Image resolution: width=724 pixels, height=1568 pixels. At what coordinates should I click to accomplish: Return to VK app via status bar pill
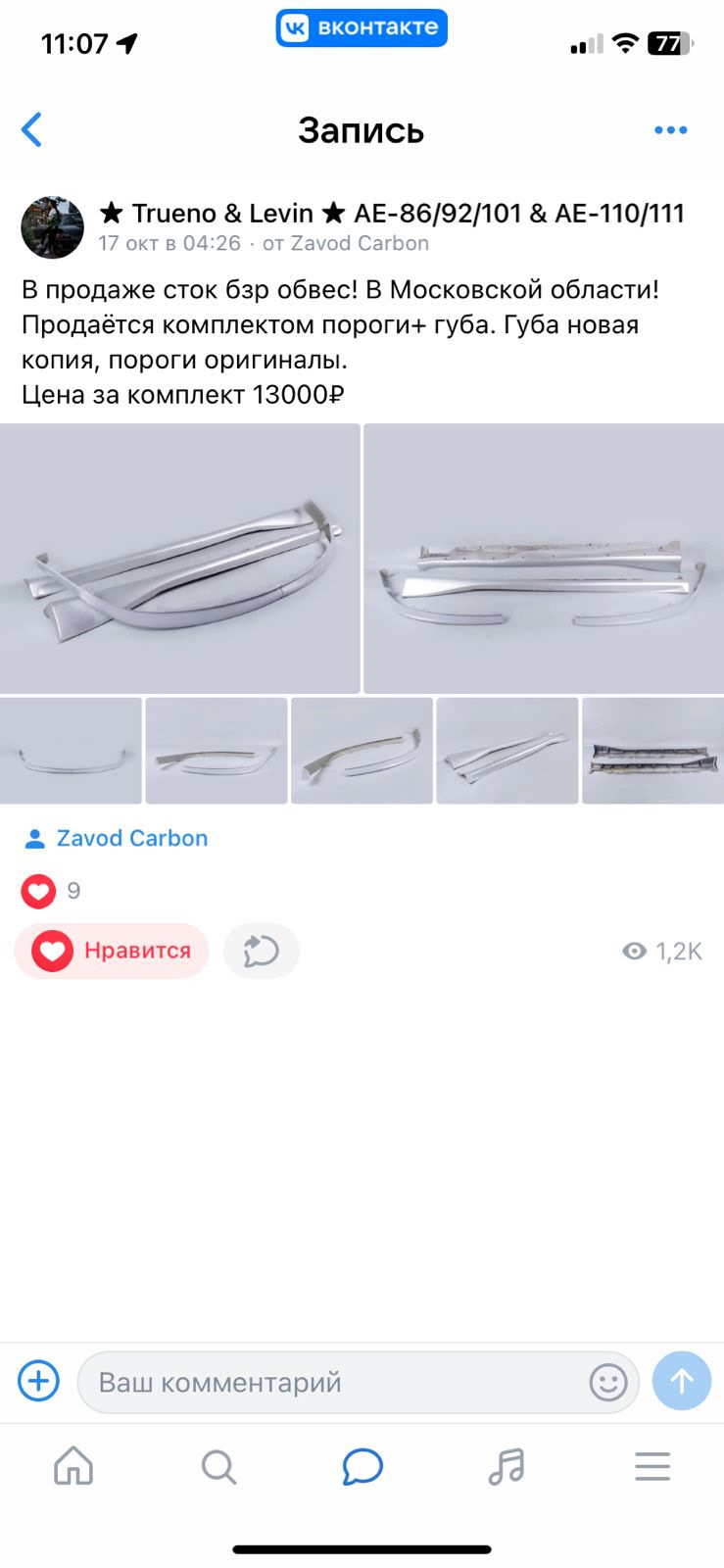coord(362,27)
